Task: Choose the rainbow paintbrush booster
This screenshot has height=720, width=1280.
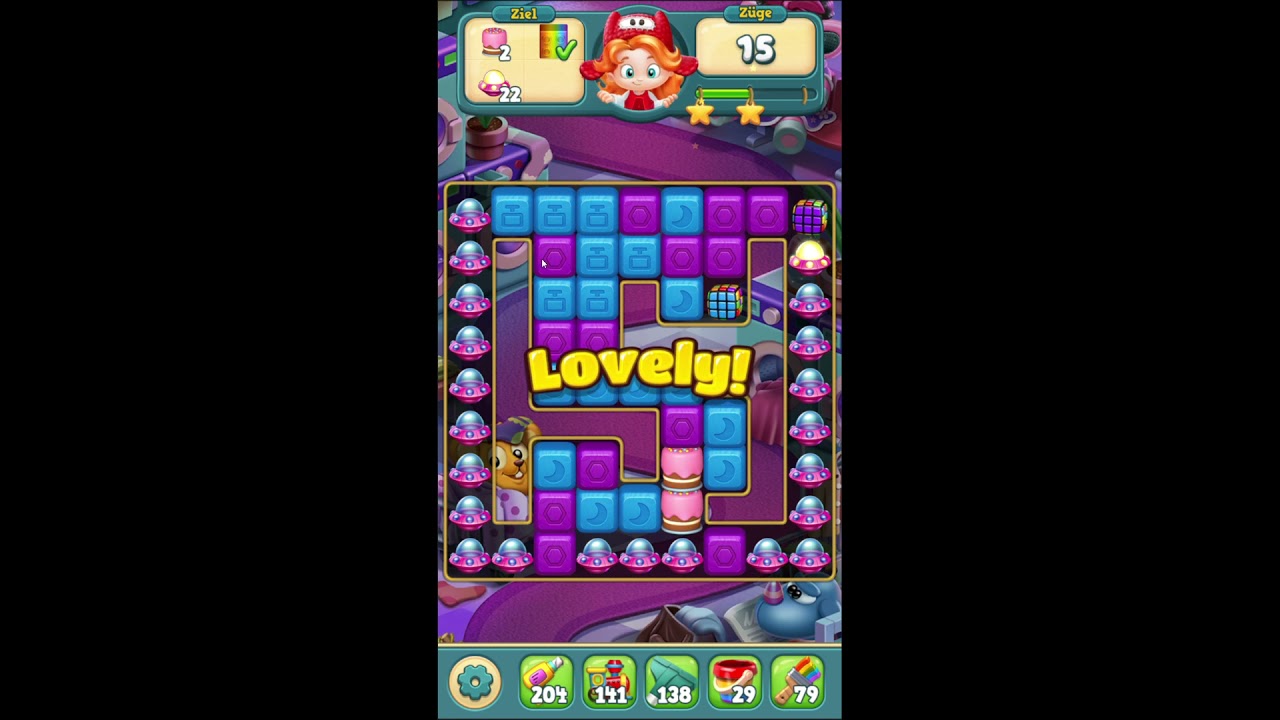Action: click(797, 681)
